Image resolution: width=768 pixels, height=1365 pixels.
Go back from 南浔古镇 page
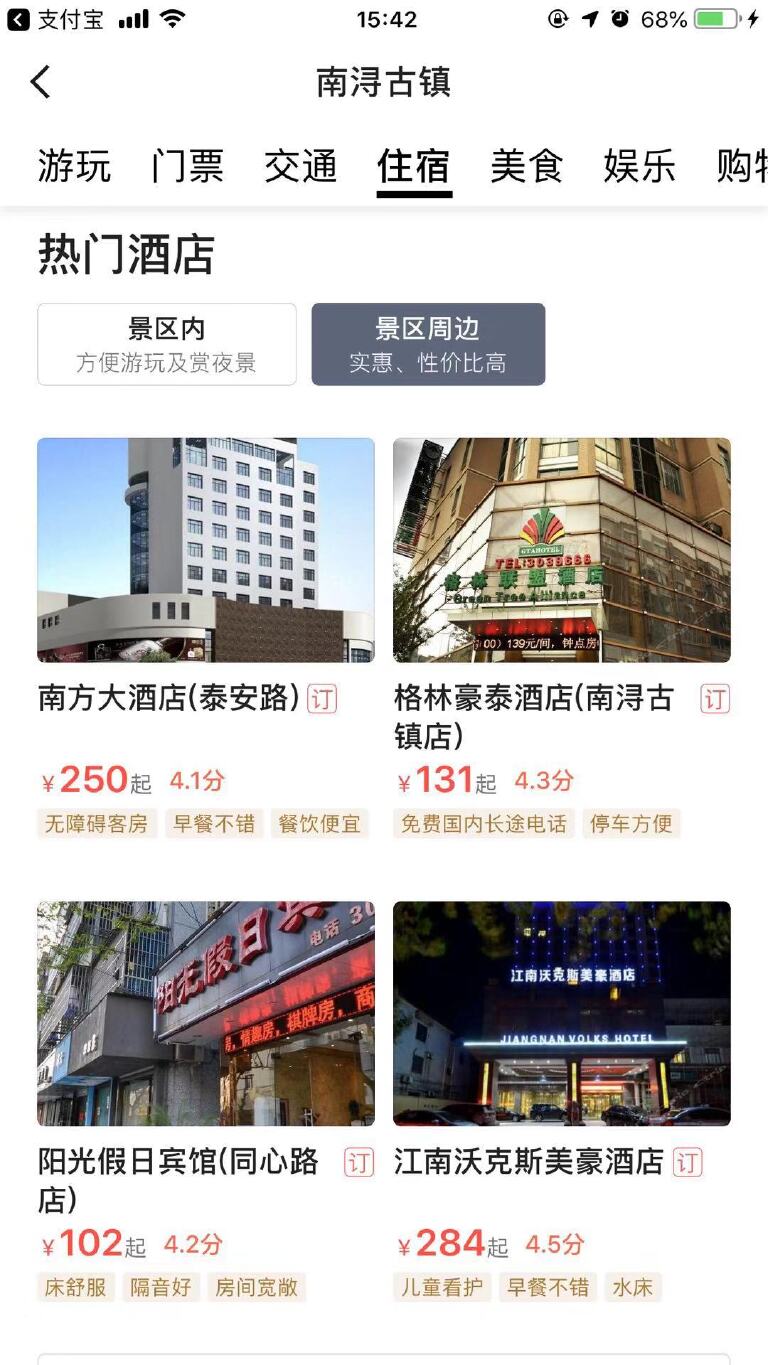(x=41, y=82)
